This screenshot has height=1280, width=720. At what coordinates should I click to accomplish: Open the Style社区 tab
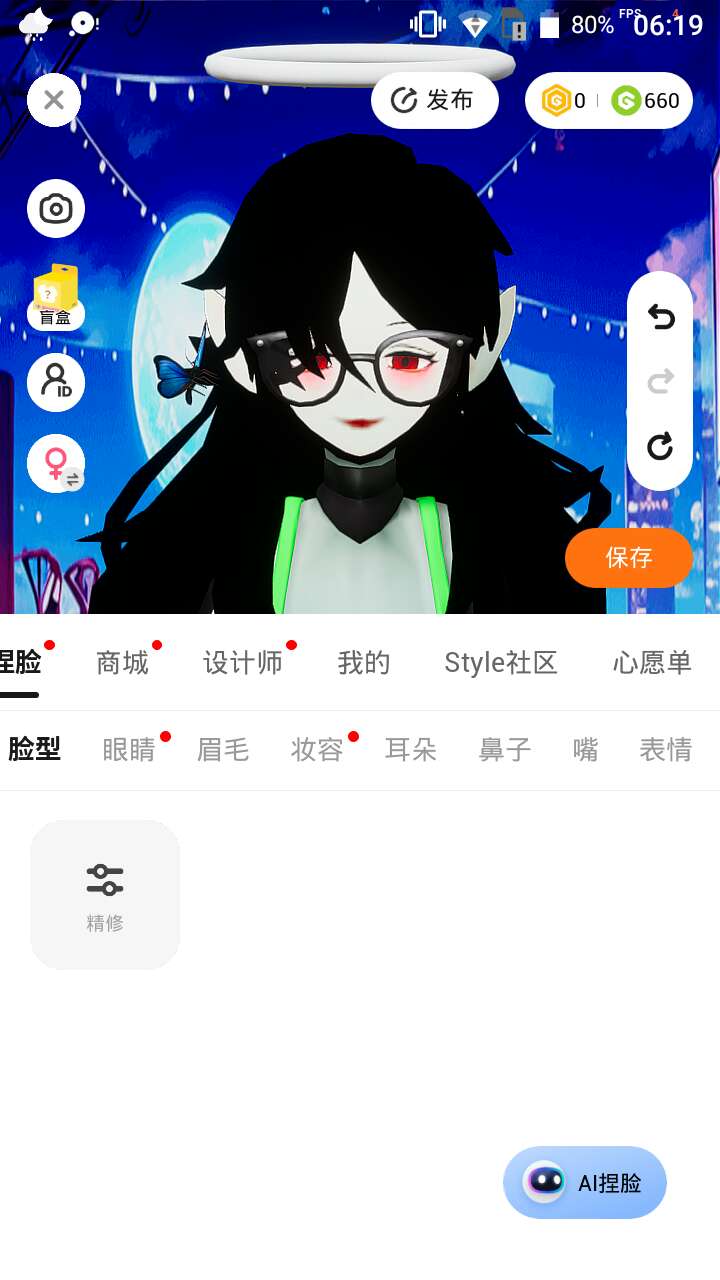point(501,663)
